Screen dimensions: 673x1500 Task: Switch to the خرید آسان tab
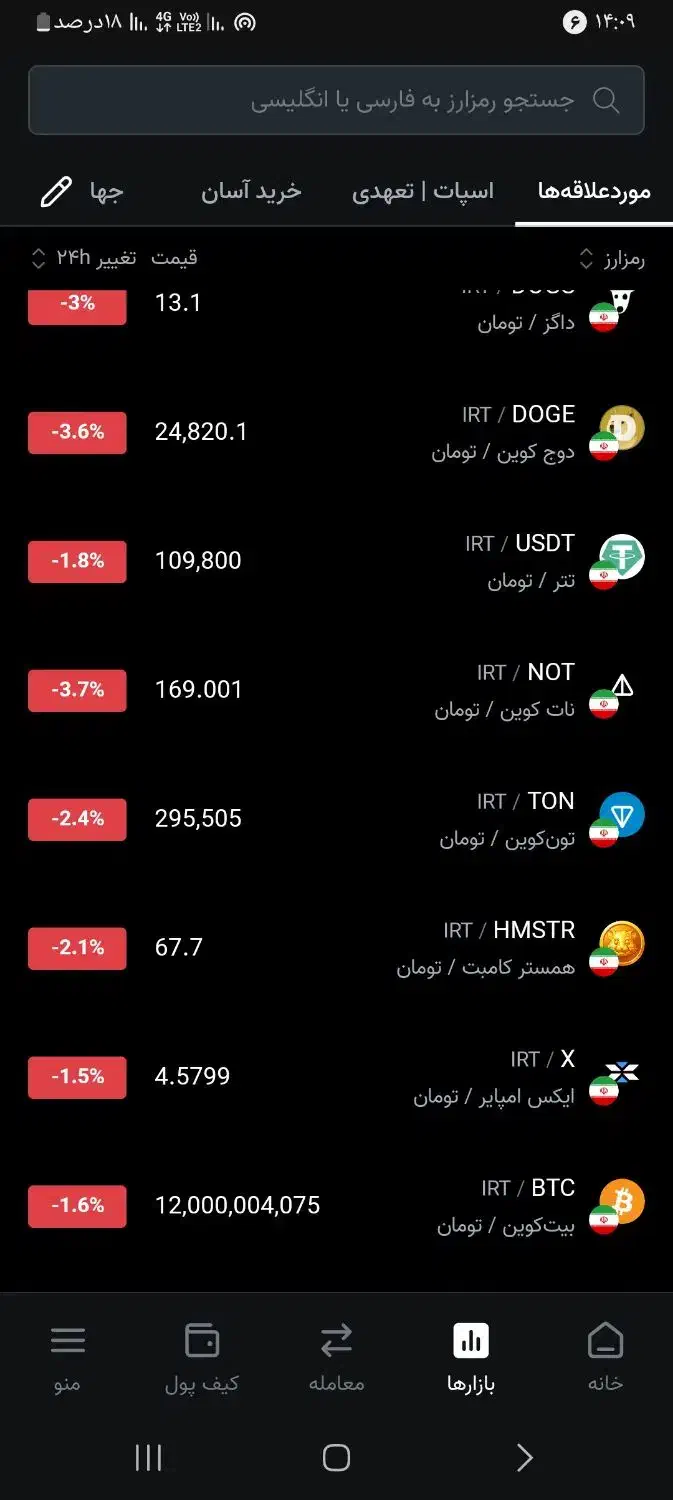pos(251,192)
